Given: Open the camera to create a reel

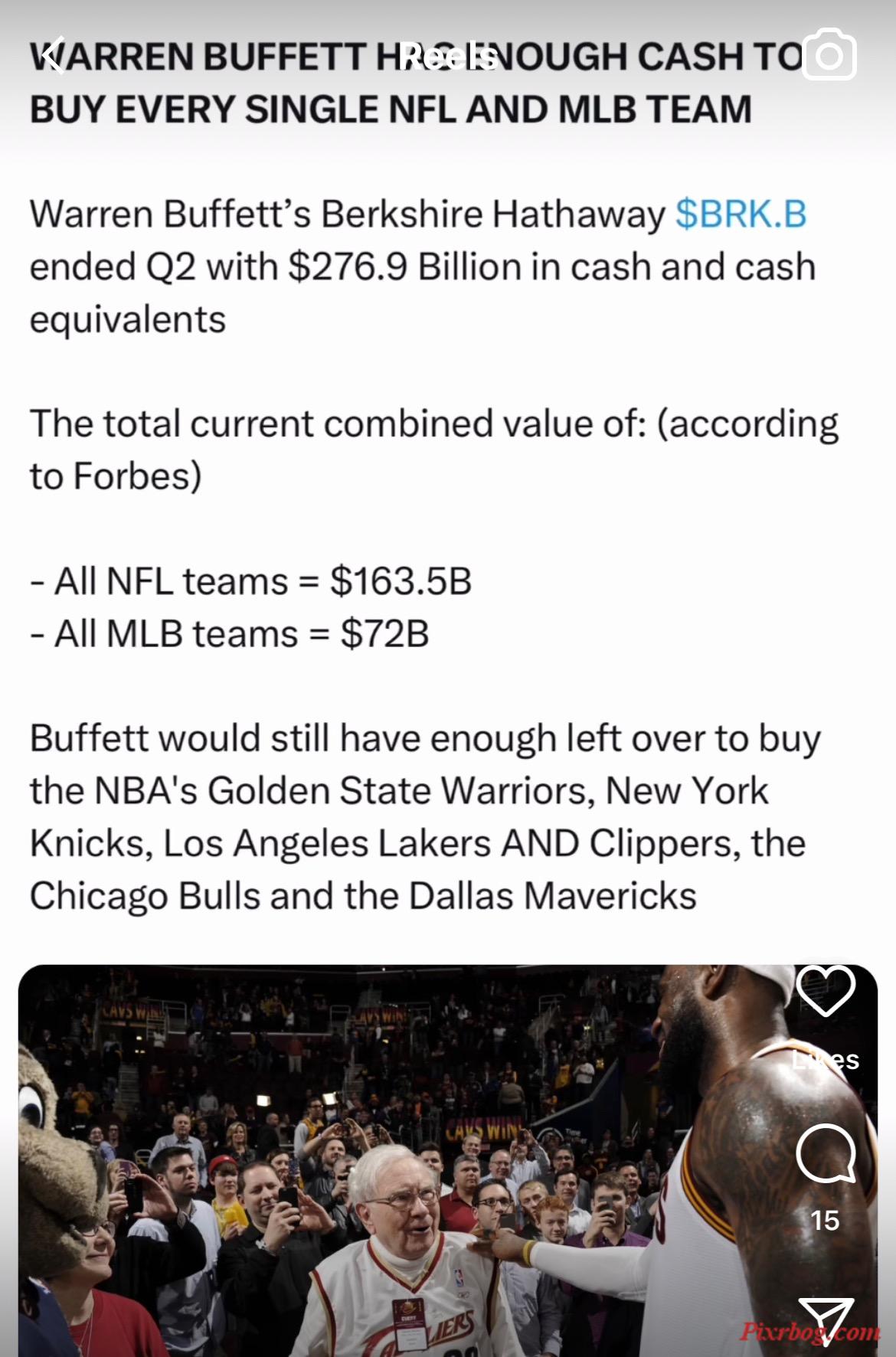Looking at the screenshot, I should [x=829, y=55].
